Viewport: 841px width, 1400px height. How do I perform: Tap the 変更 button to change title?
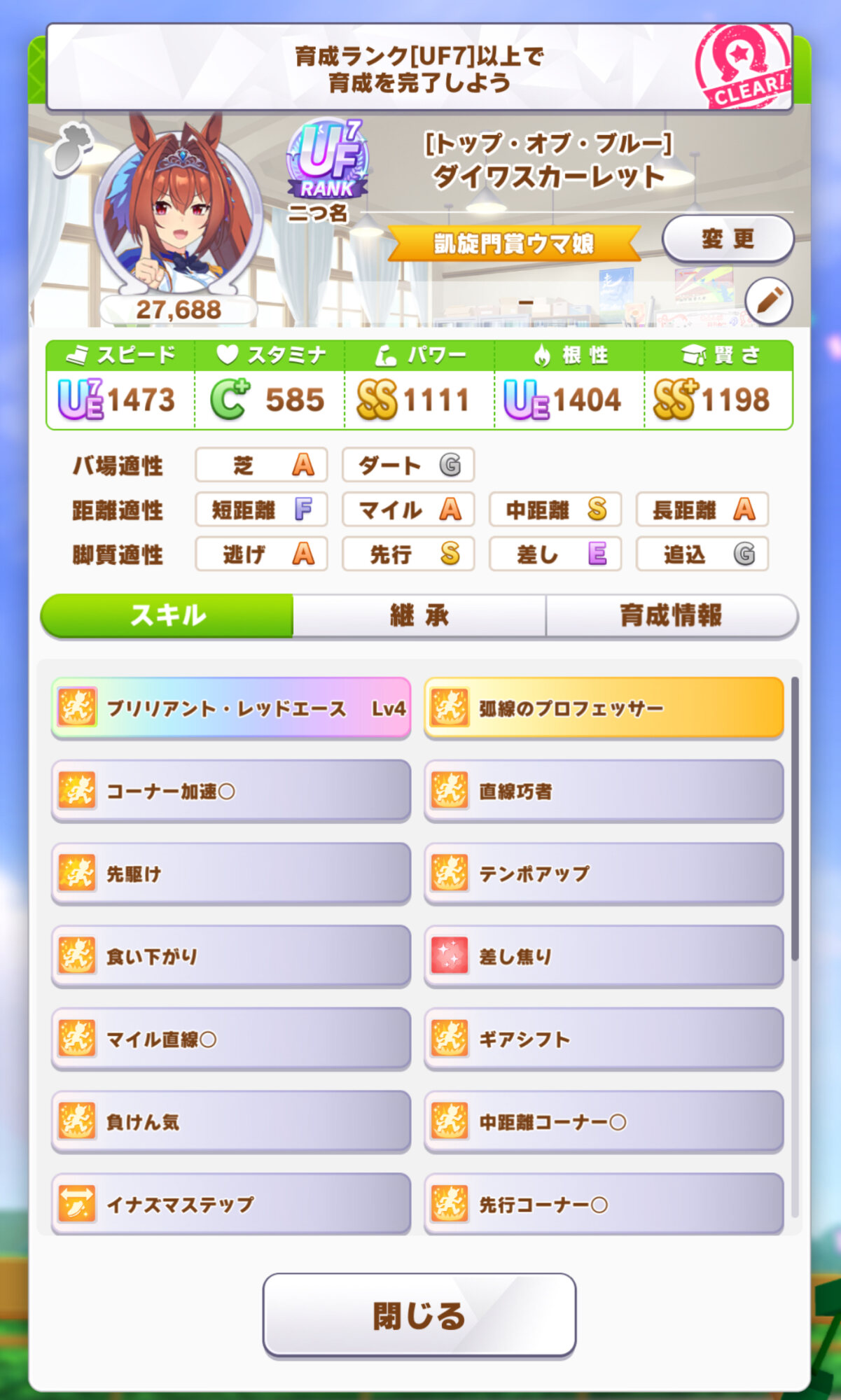click(728, 239)
